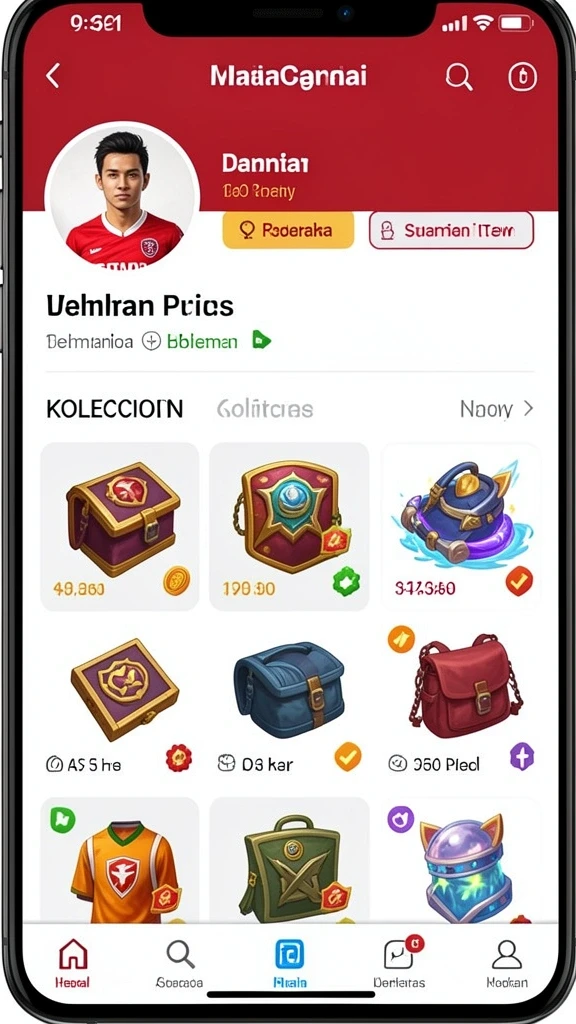Switch to the greyed tab beside KOLECCIOIN
Screen dimensions: 576x1024
(x=264, y=409)
